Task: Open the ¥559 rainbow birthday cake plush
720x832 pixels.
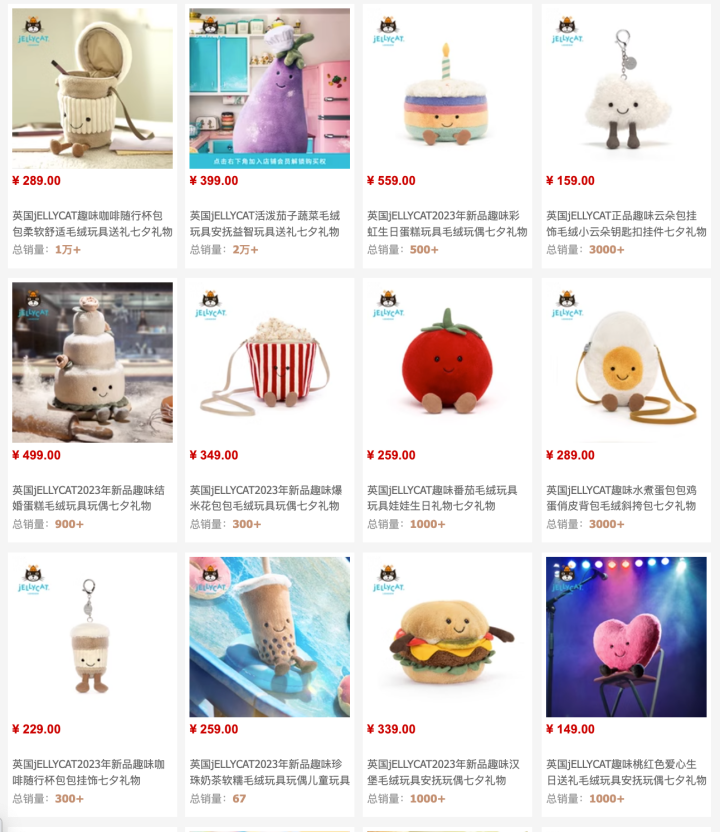Action: tap(447, 90)
